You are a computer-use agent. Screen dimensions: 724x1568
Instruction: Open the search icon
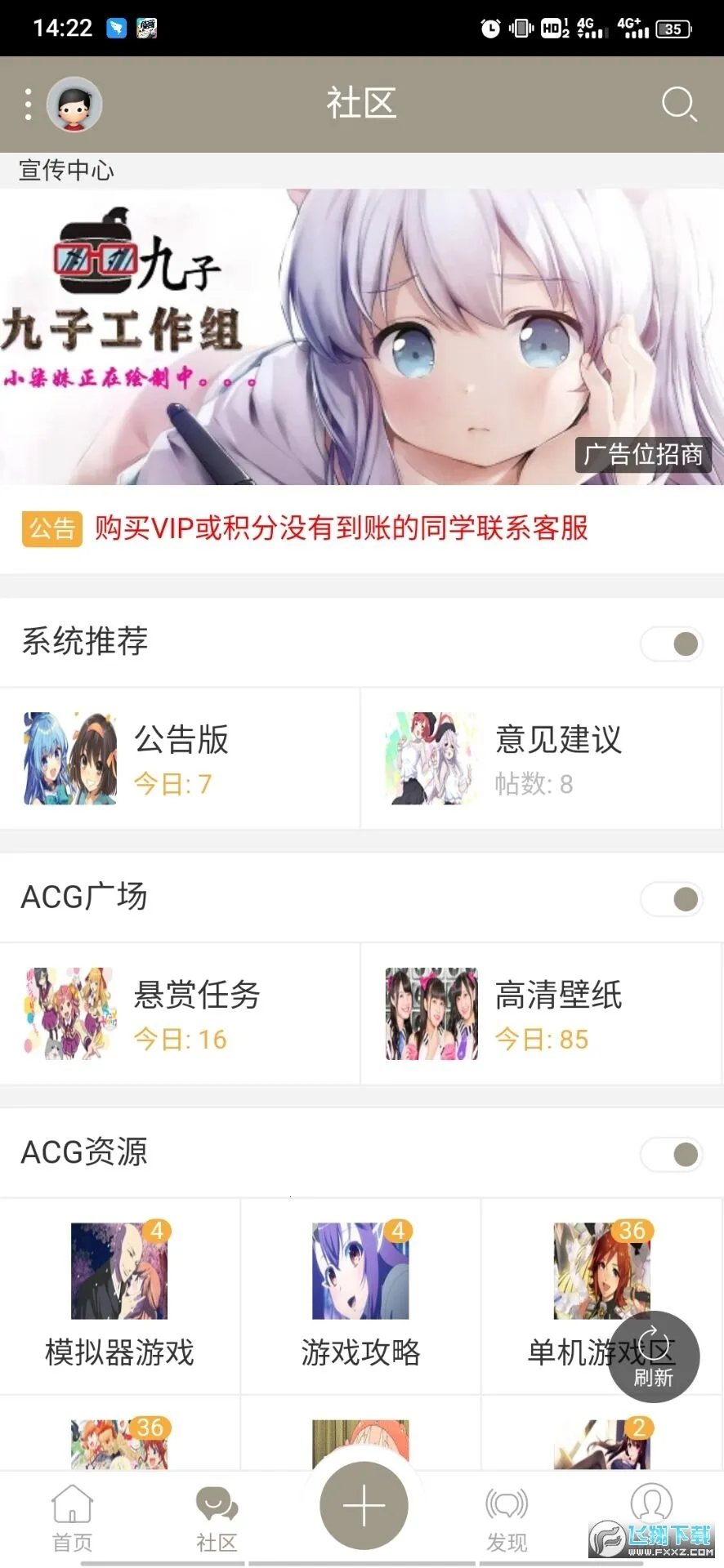[x=678, y=105]
